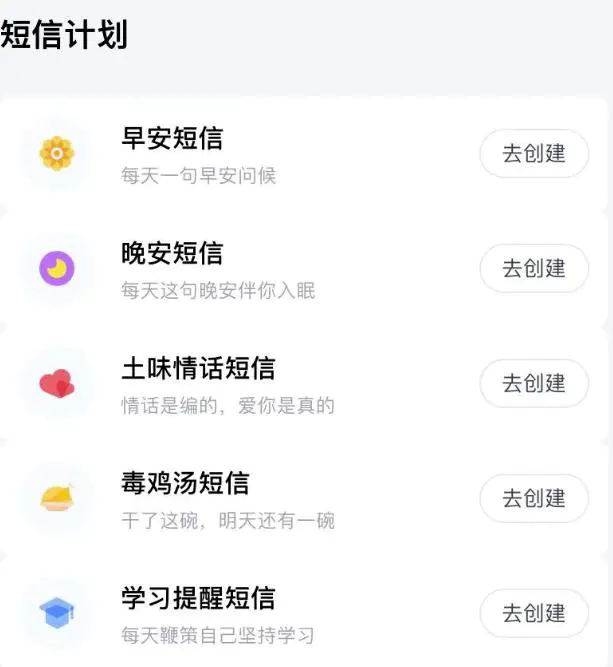613x667 pixels.
Task: Tap 去创建 for 学习提醒短信
Action: pos(534,614)
